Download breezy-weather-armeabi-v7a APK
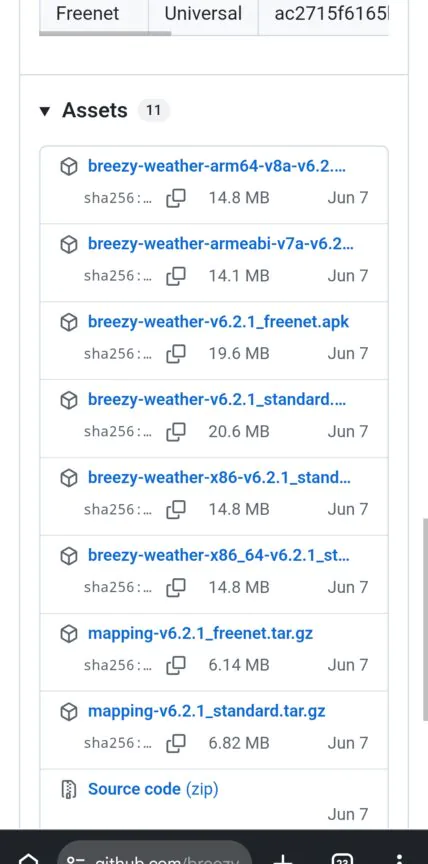This screenshot has height=864, width=428. [220, 244]
